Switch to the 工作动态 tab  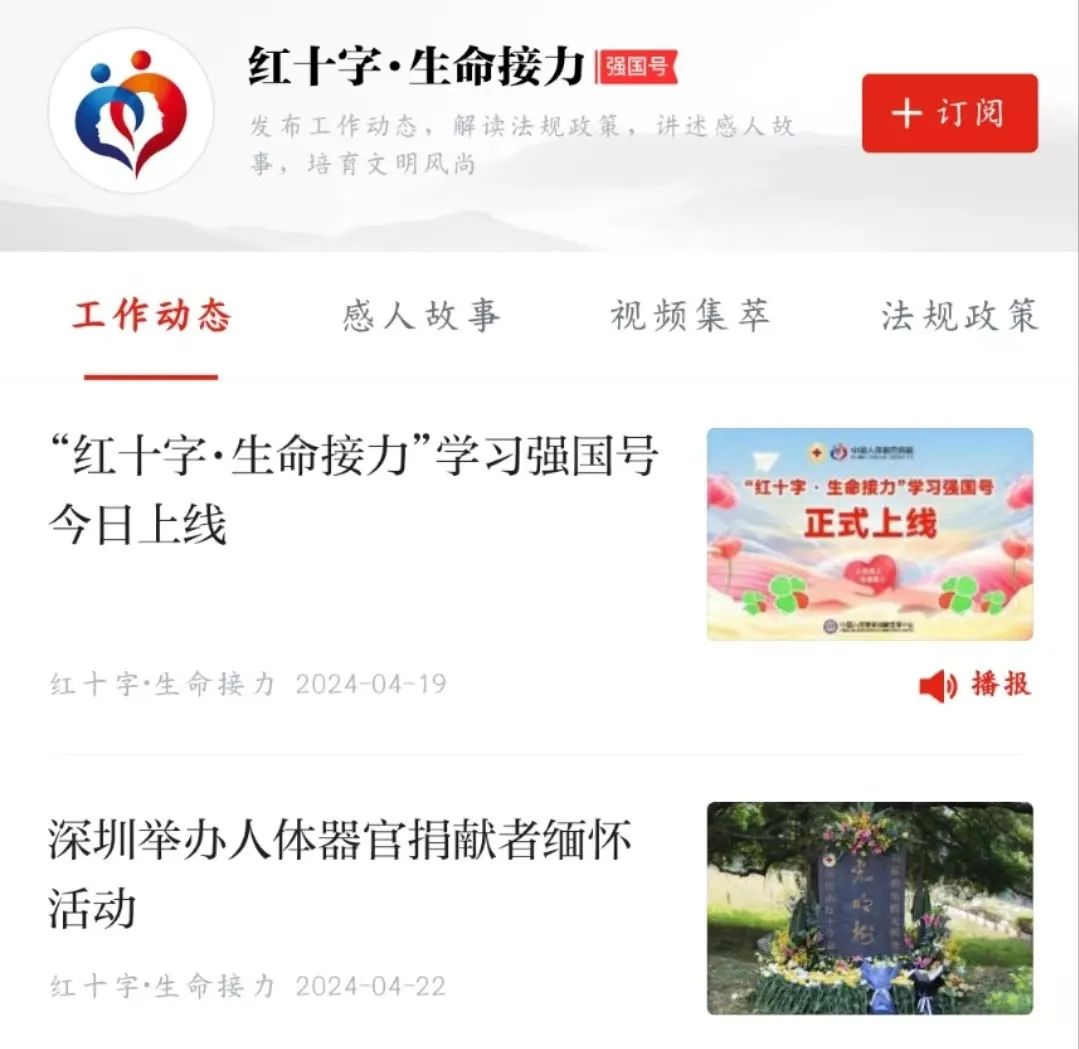pyautogui.click(x=151, y=316)
